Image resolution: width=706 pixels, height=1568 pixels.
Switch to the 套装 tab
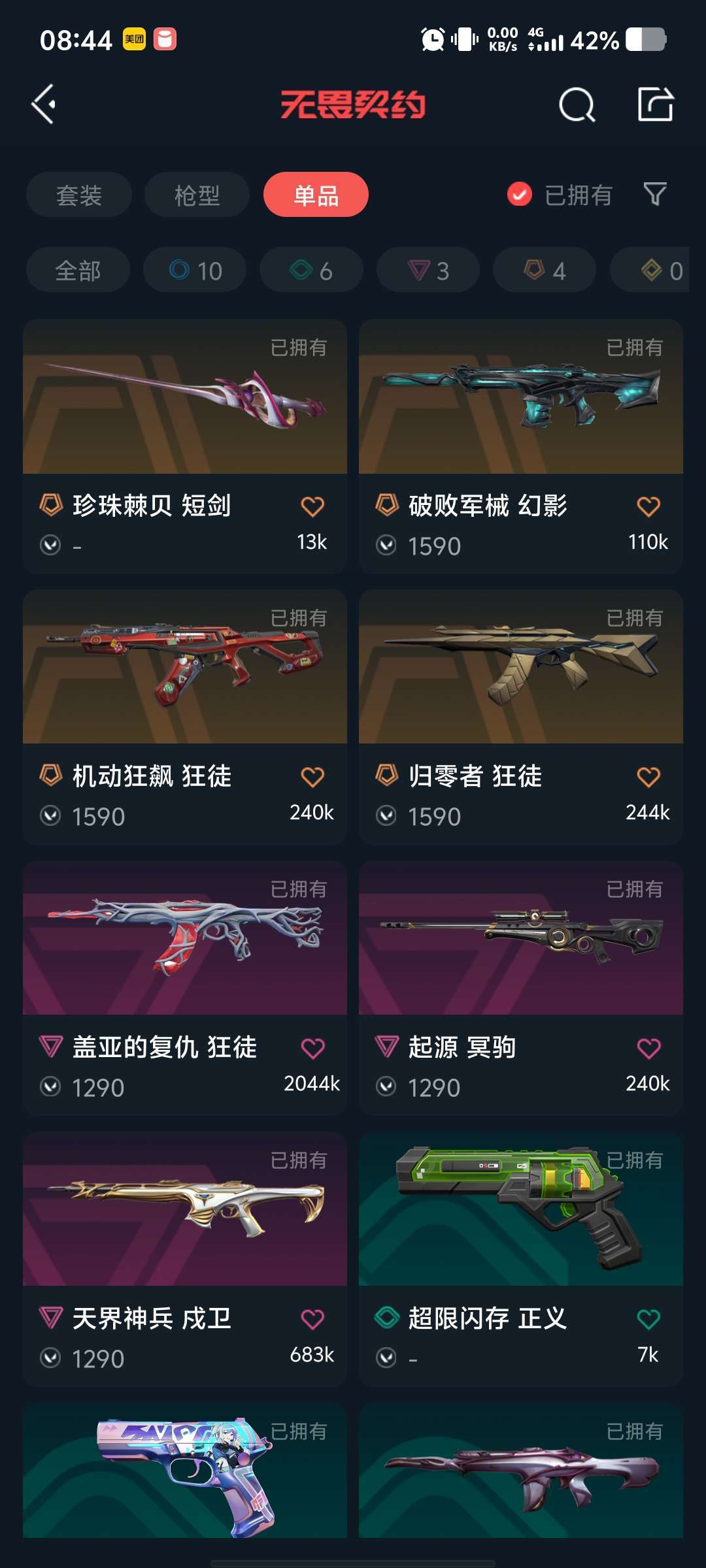(x=79, y=195)
